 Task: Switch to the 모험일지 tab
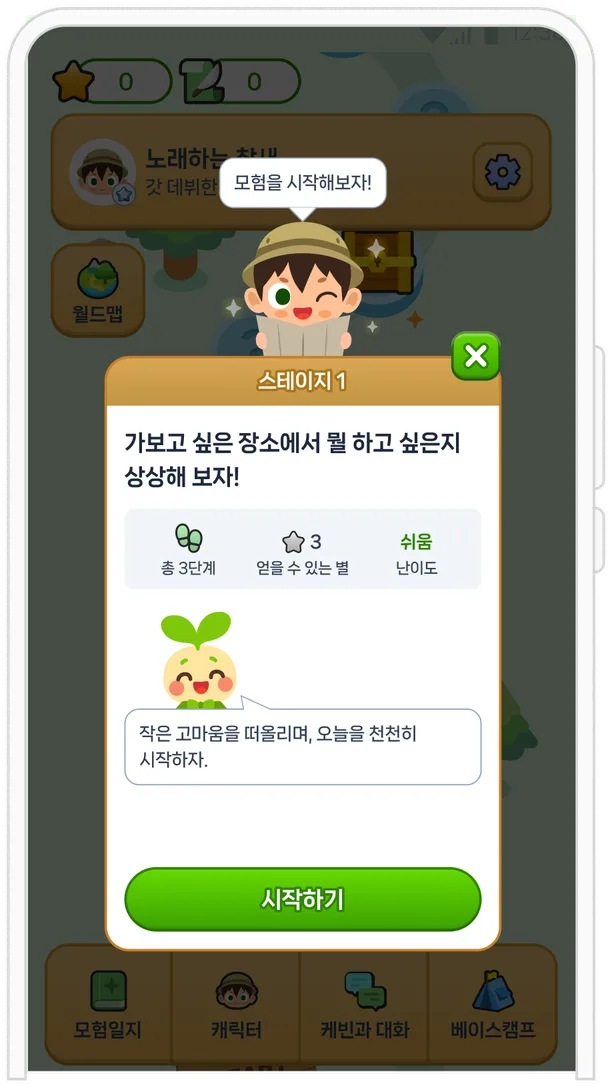coord(108,1005)
